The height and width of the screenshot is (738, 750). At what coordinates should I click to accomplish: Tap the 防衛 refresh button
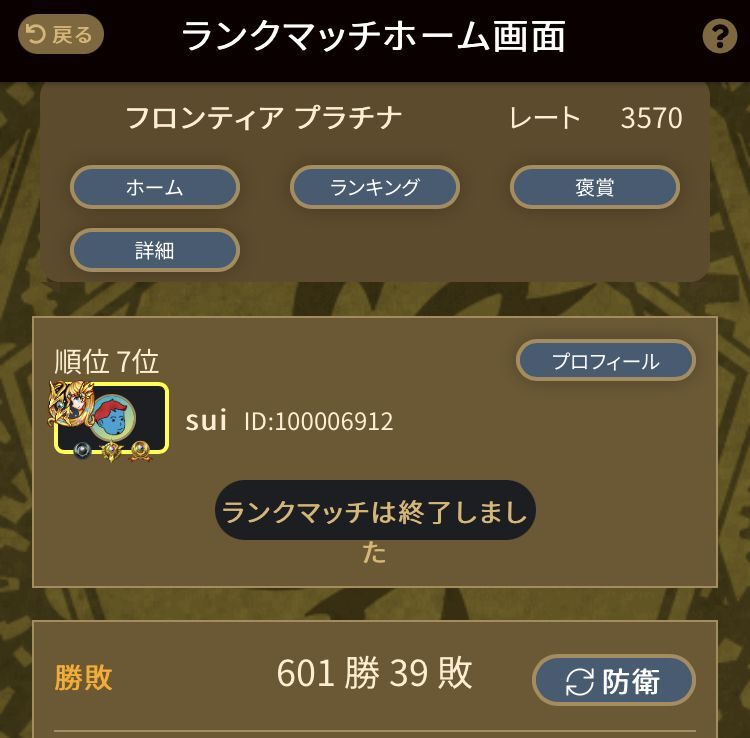(613, 681)
